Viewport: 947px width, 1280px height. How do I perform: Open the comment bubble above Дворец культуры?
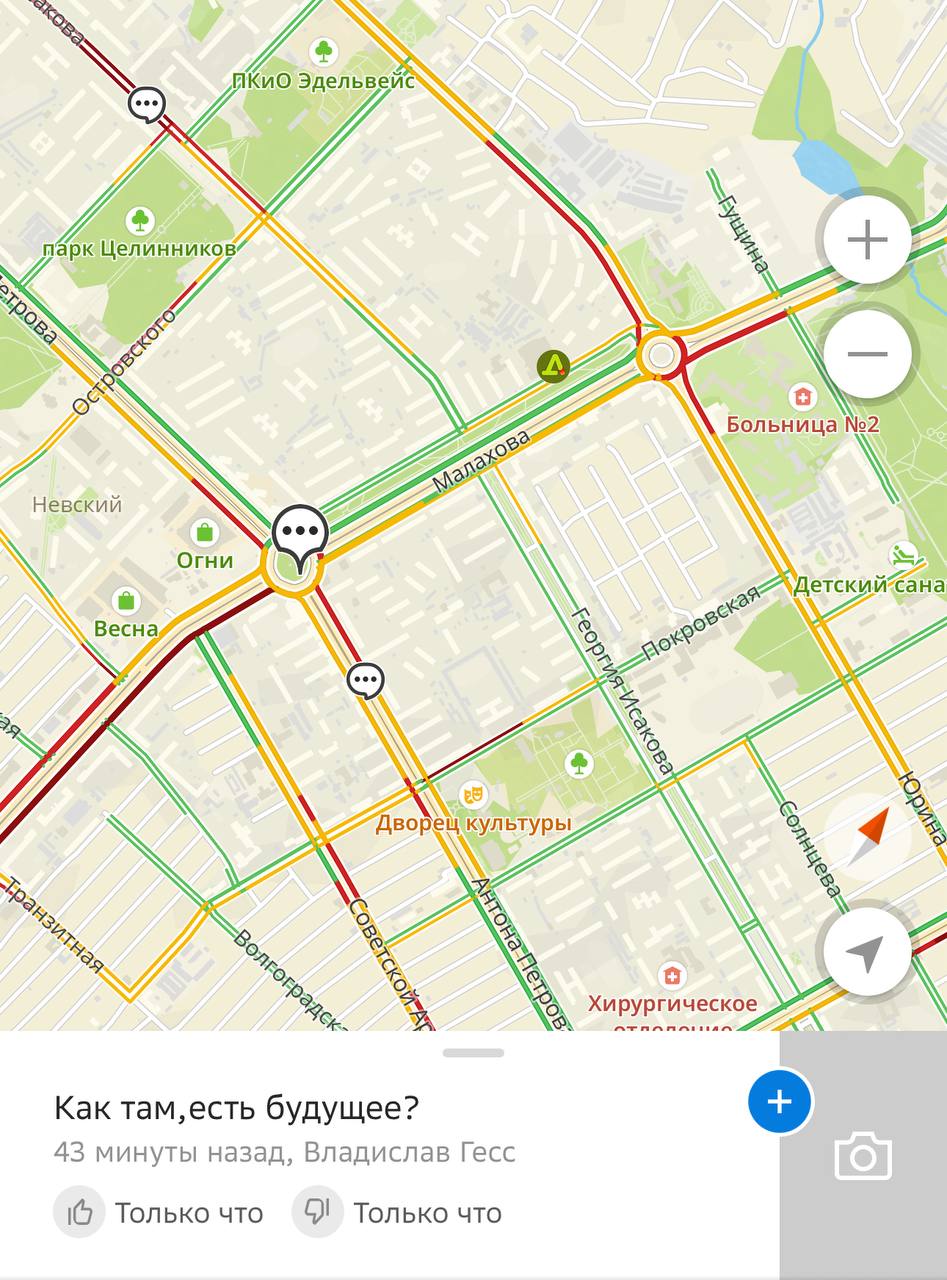pyautogui.click(x=366, y=681)
